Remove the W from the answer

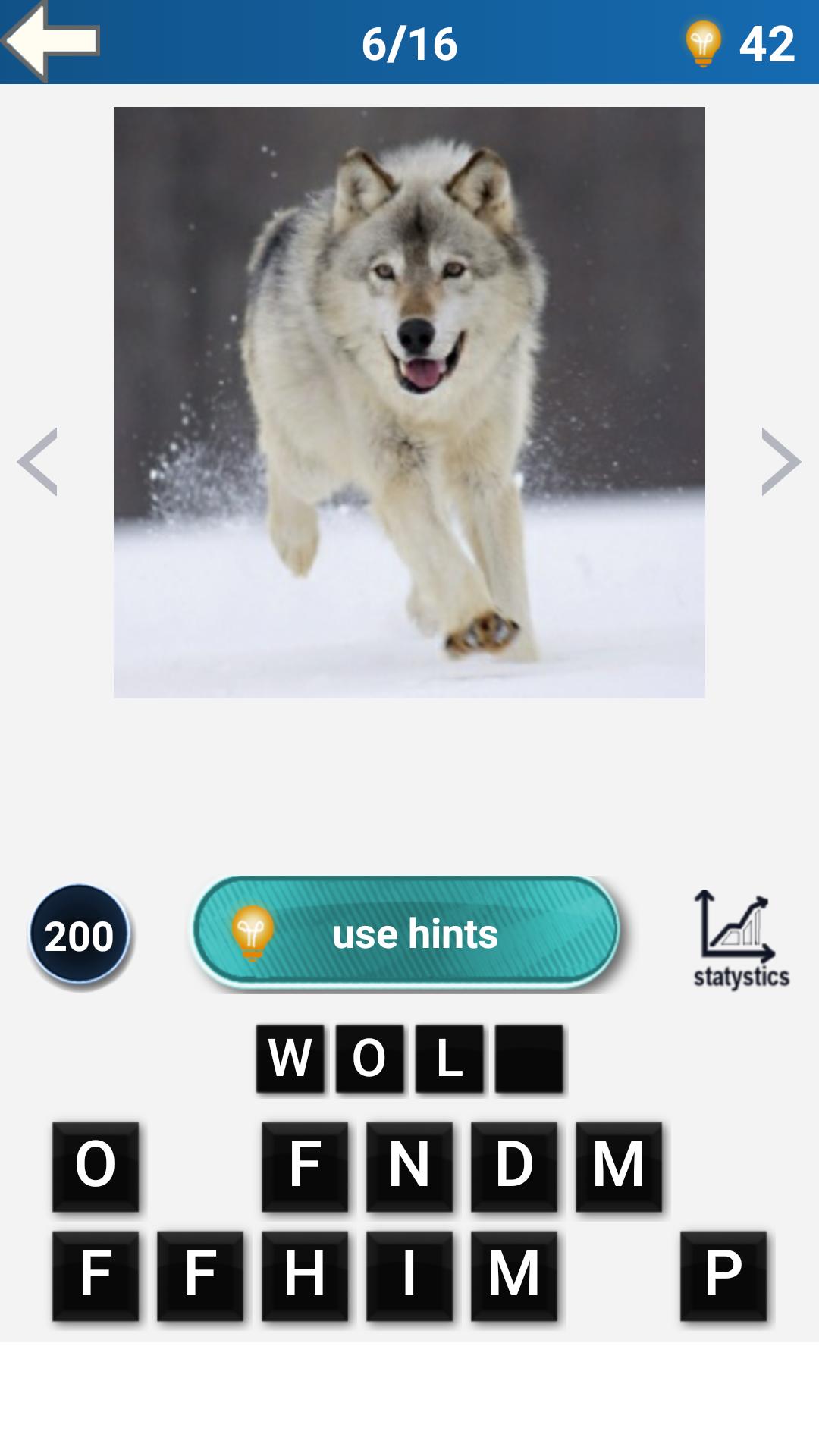290,1058
